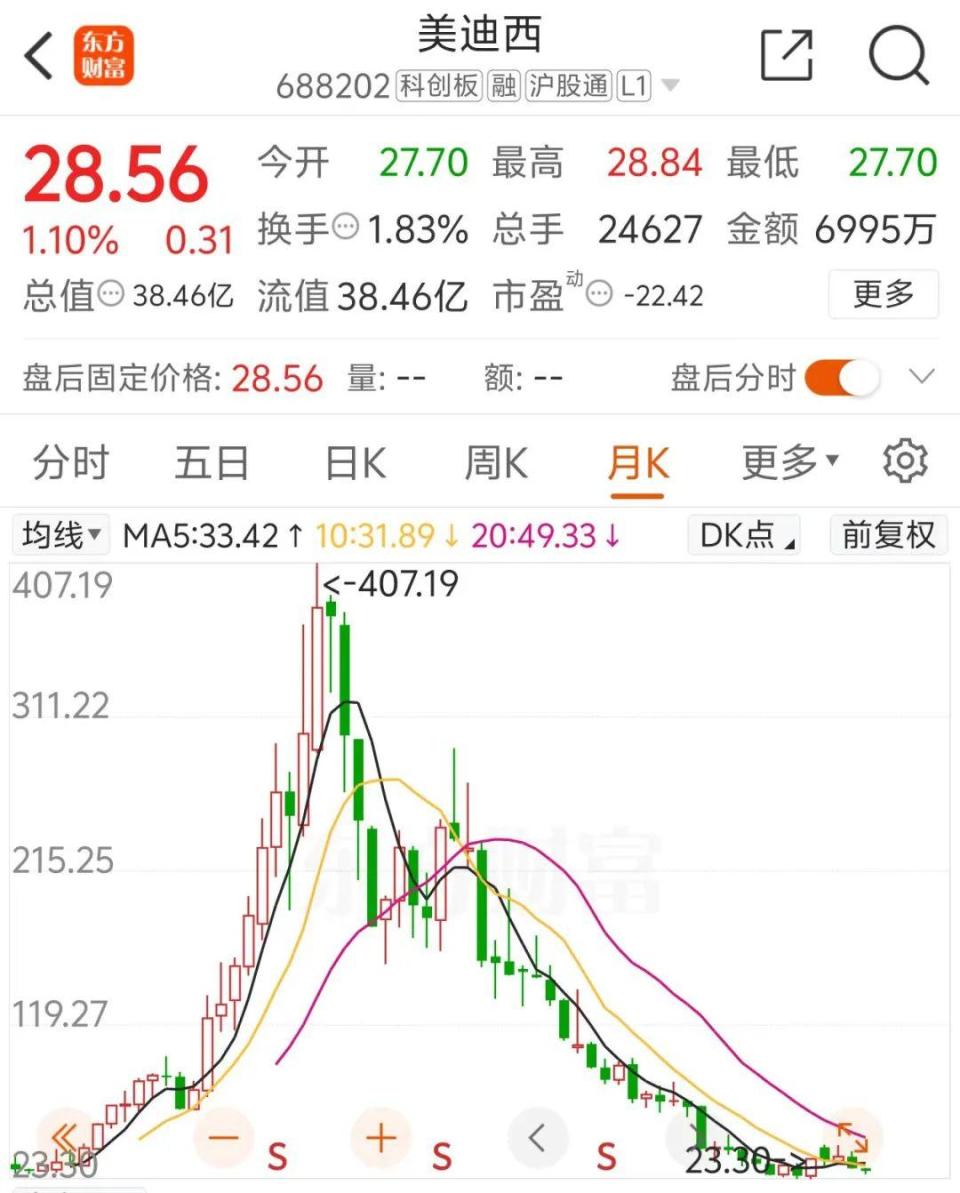Tap the double-left arrow chart control
The height and width of the screenshot is (1193, 960).
coord(63,1137)
